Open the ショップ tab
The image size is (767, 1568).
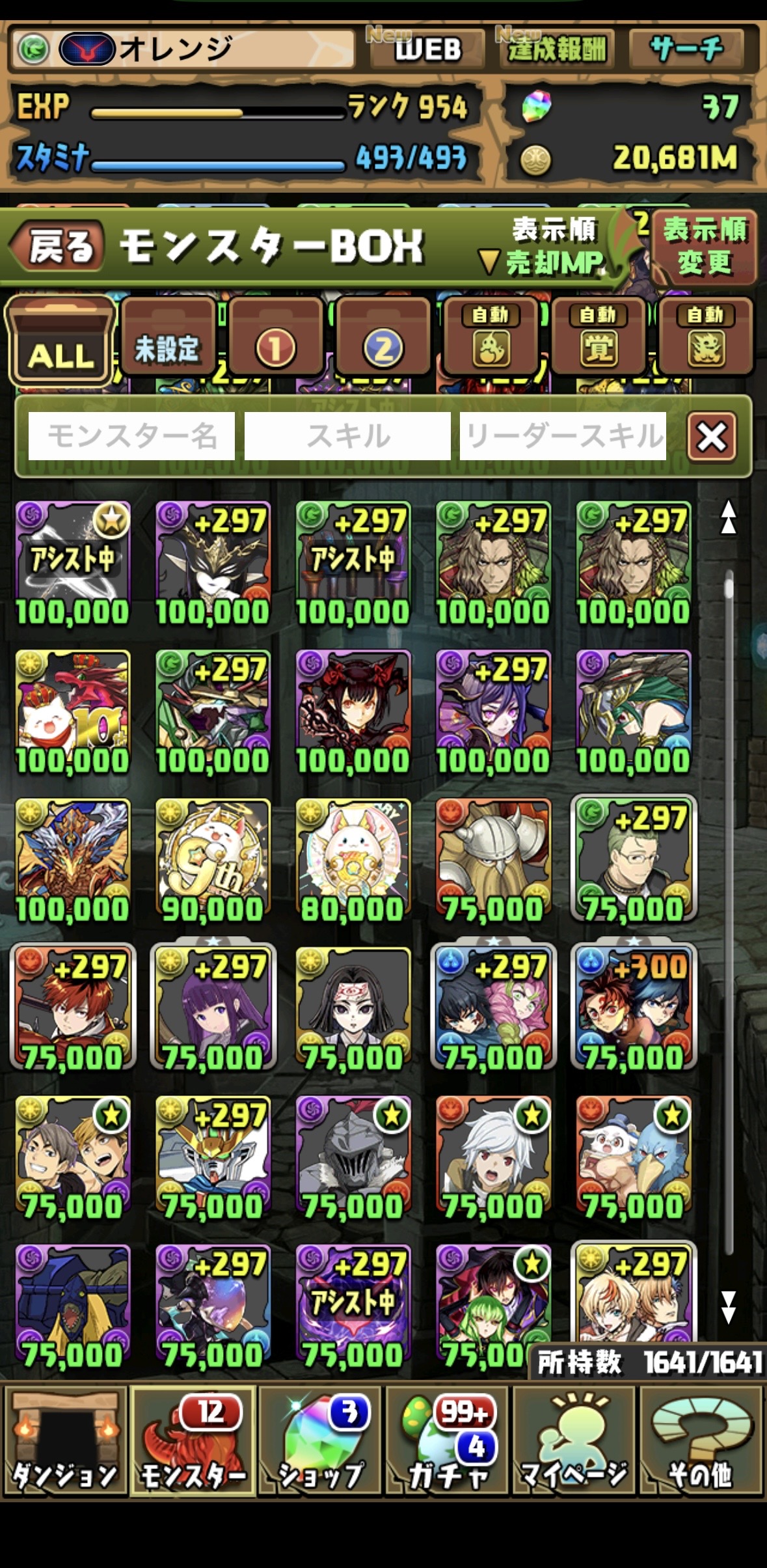(x=320, y=1440)
